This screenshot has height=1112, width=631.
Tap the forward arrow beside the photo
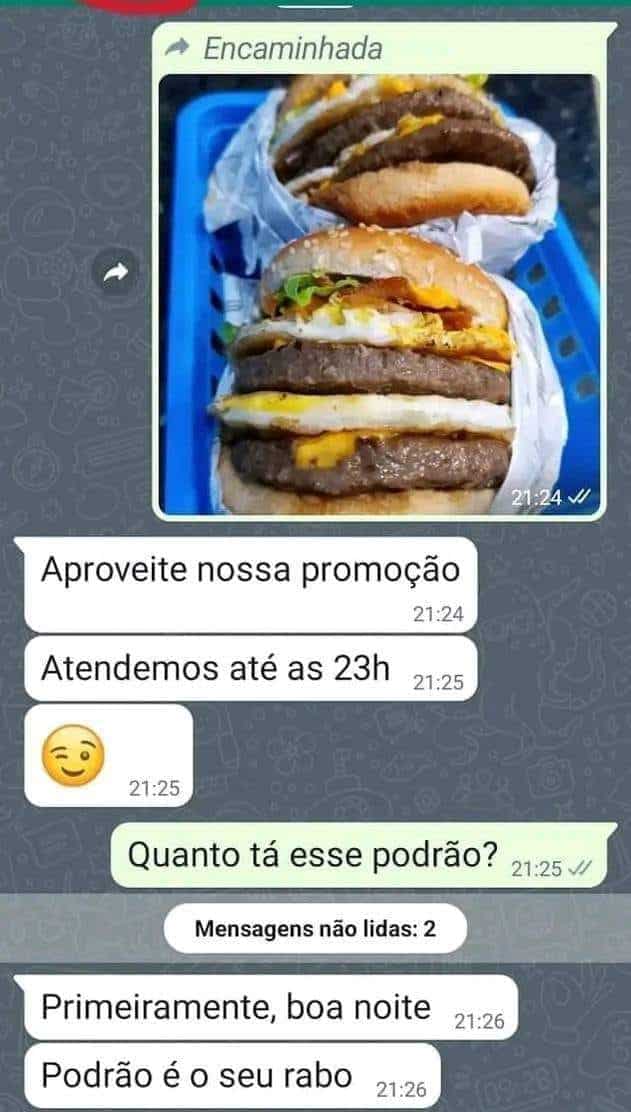tap(115, 272)
